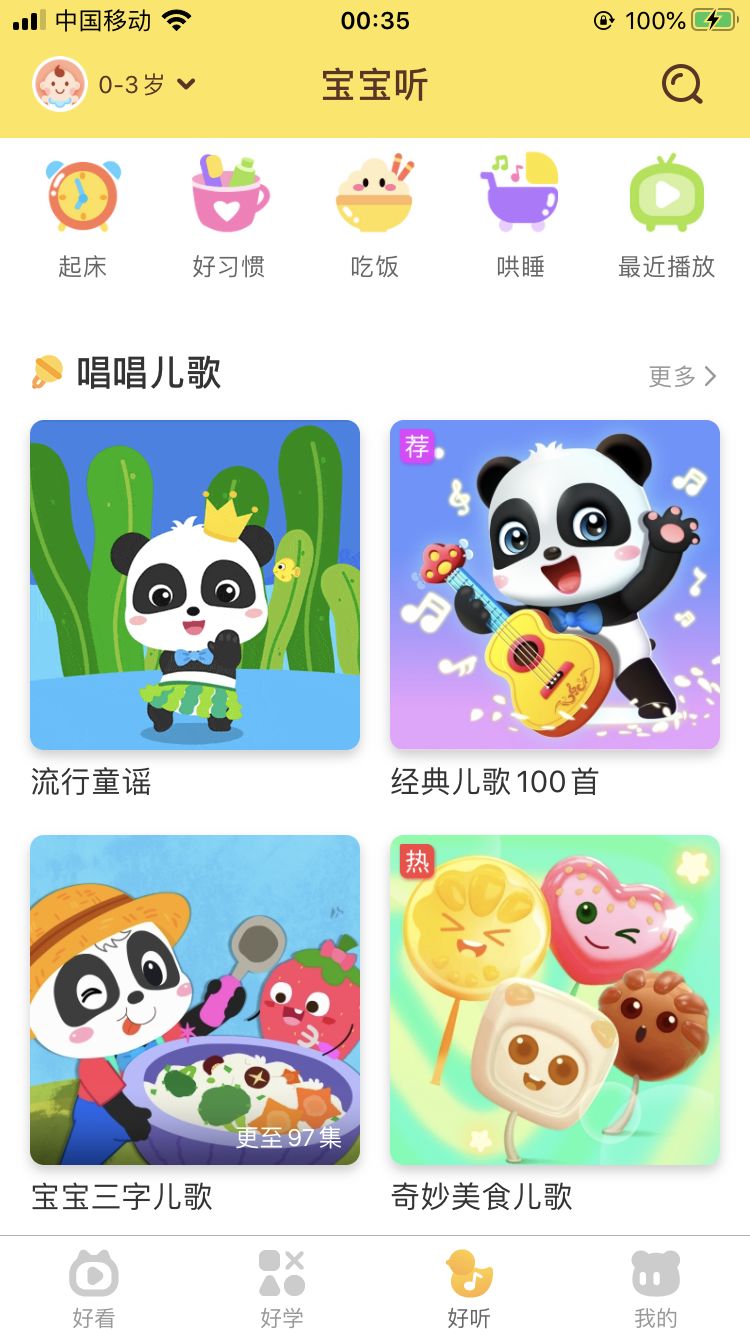Open the 起床 (wake up) alarm clock category
The width and height of the screenshot is (750, 1334).
coord(83,196)
